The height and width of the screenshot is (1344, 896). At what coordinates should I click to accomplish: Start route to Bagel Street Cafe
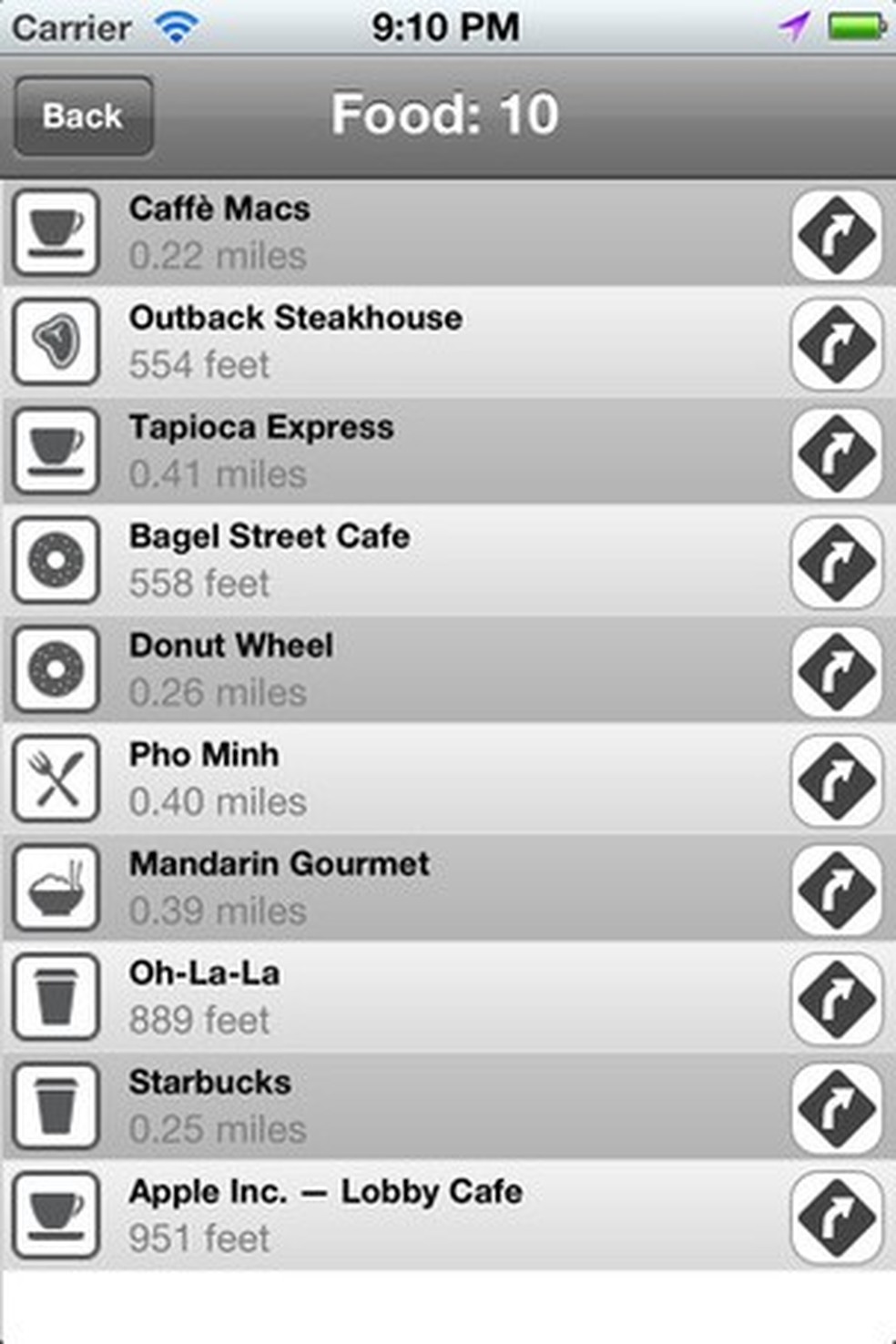[x=836, y=562]
